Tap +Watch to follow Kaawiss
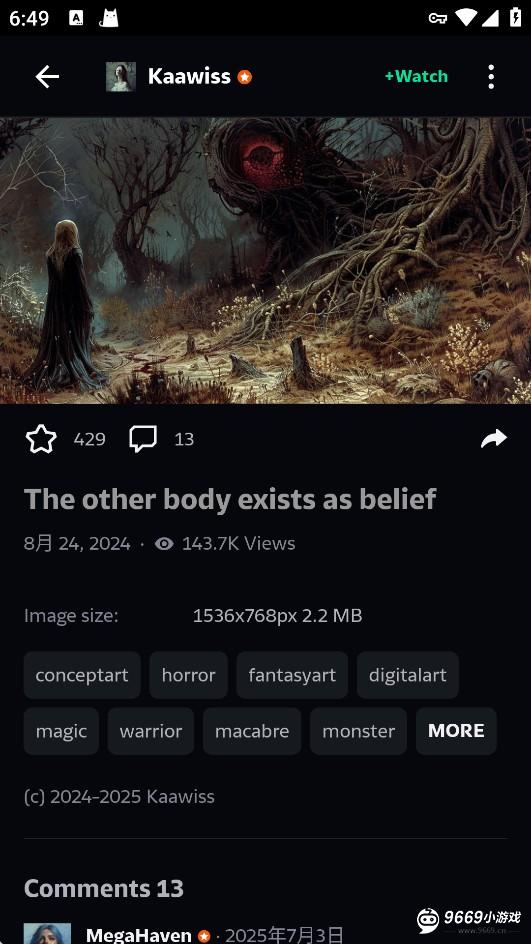The height and width of the screenshot is (944, 531). 417,76
